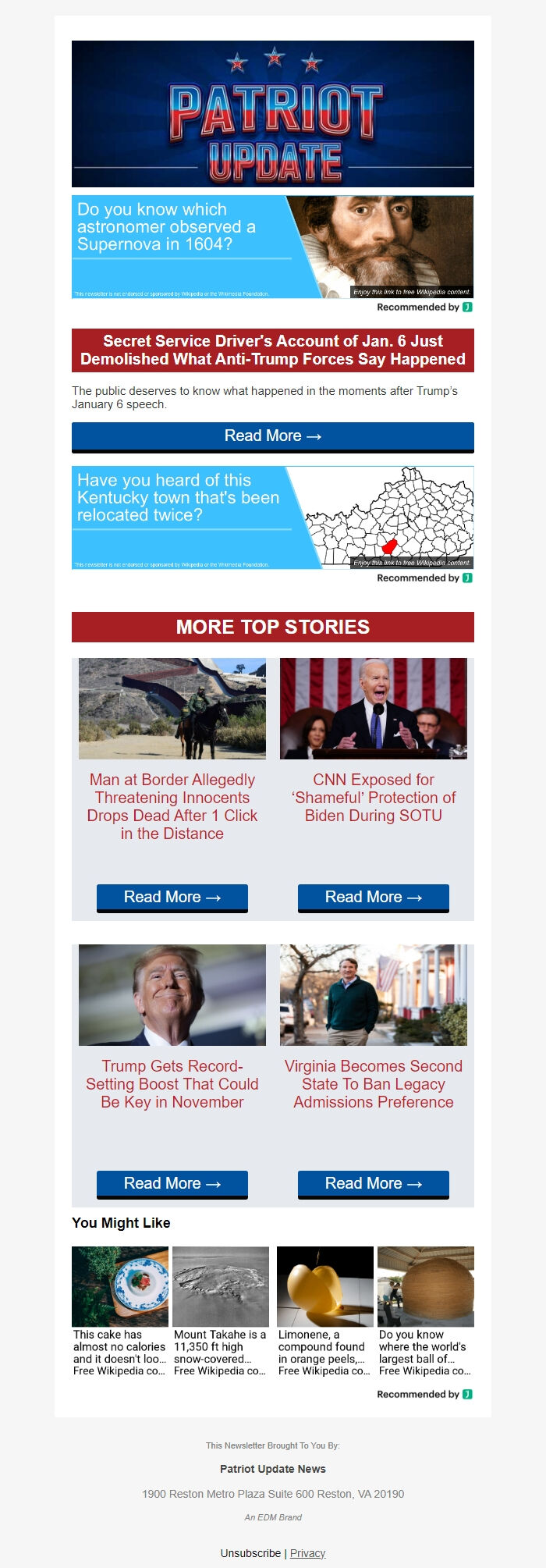
Task: Open the Man at Border story headline
Action: click(x=172, y=806)
